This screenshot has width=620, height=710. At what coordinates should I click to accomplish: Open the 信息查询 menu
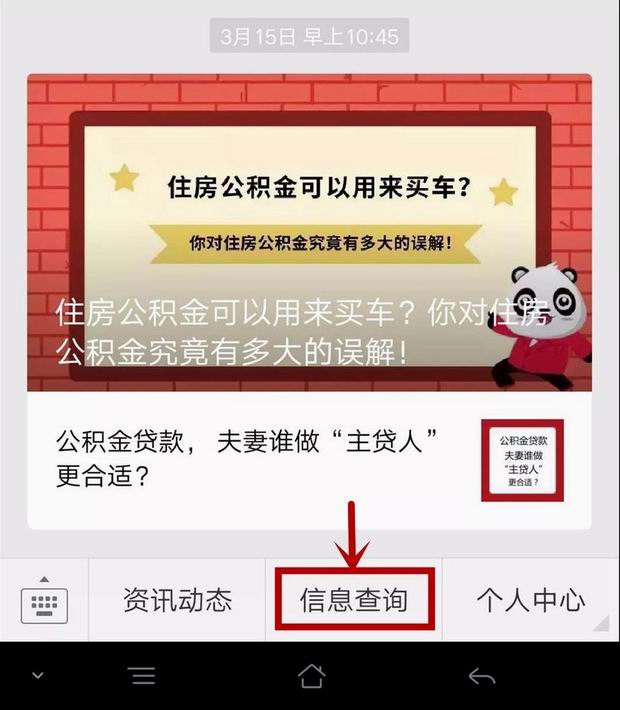pos(354,600)
